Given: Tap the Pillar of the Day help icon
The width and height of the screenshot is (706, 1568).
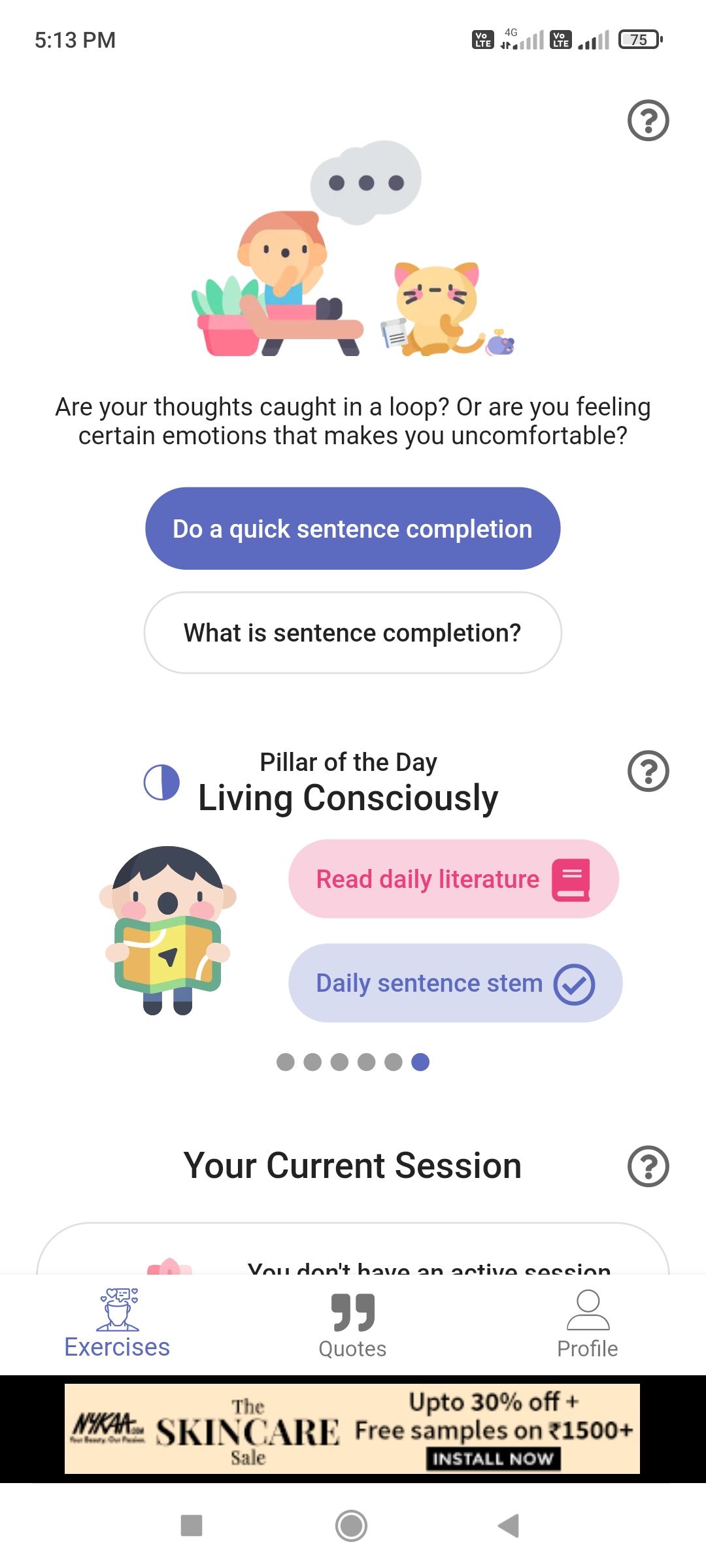Looking at the screenshot, I should (648, 772).
